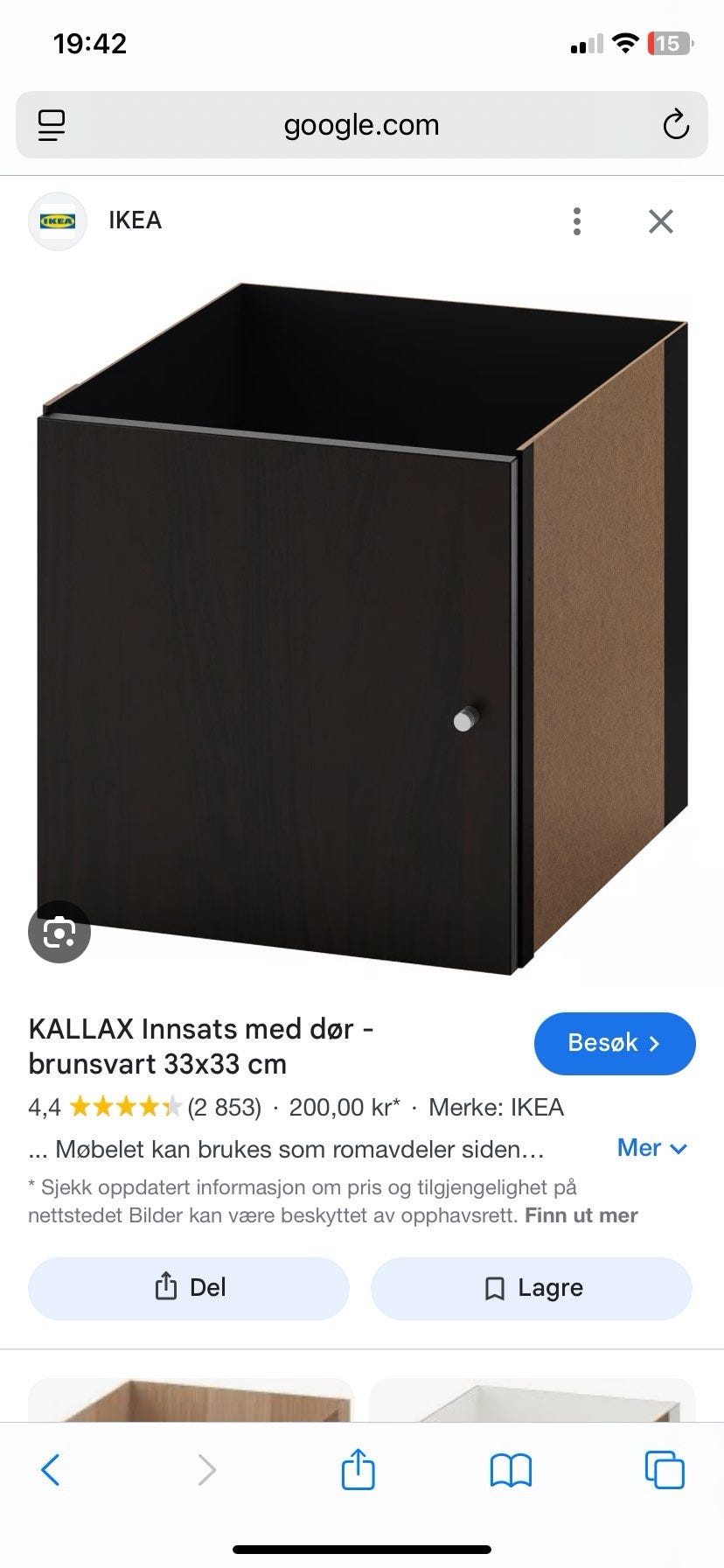The width and height of the screenshot is (724, 1568).
Task: Tap the Del share icon on the result
Action: [186, 1287]
